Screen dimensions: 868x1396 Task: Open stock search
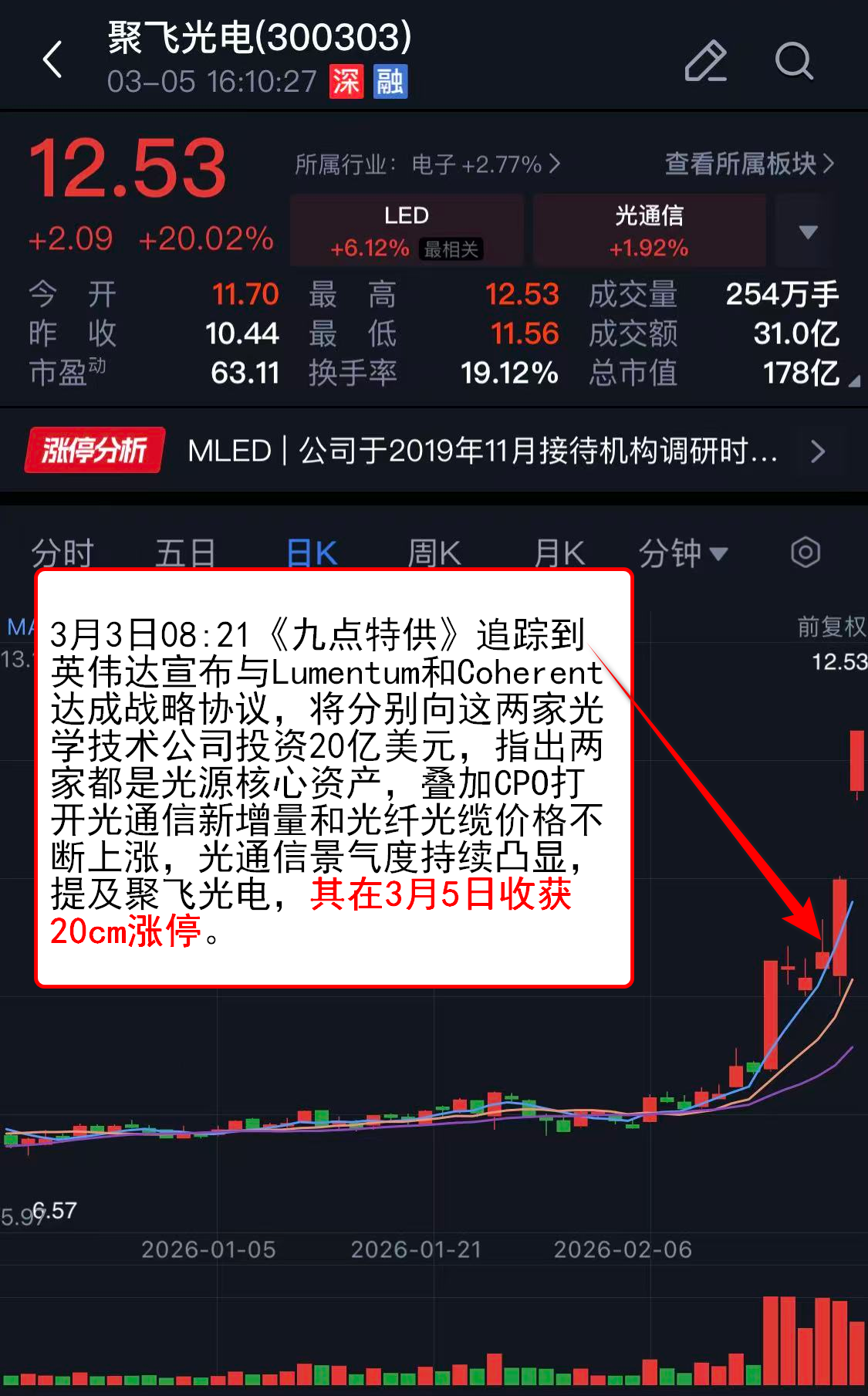(x=793, y=61)
